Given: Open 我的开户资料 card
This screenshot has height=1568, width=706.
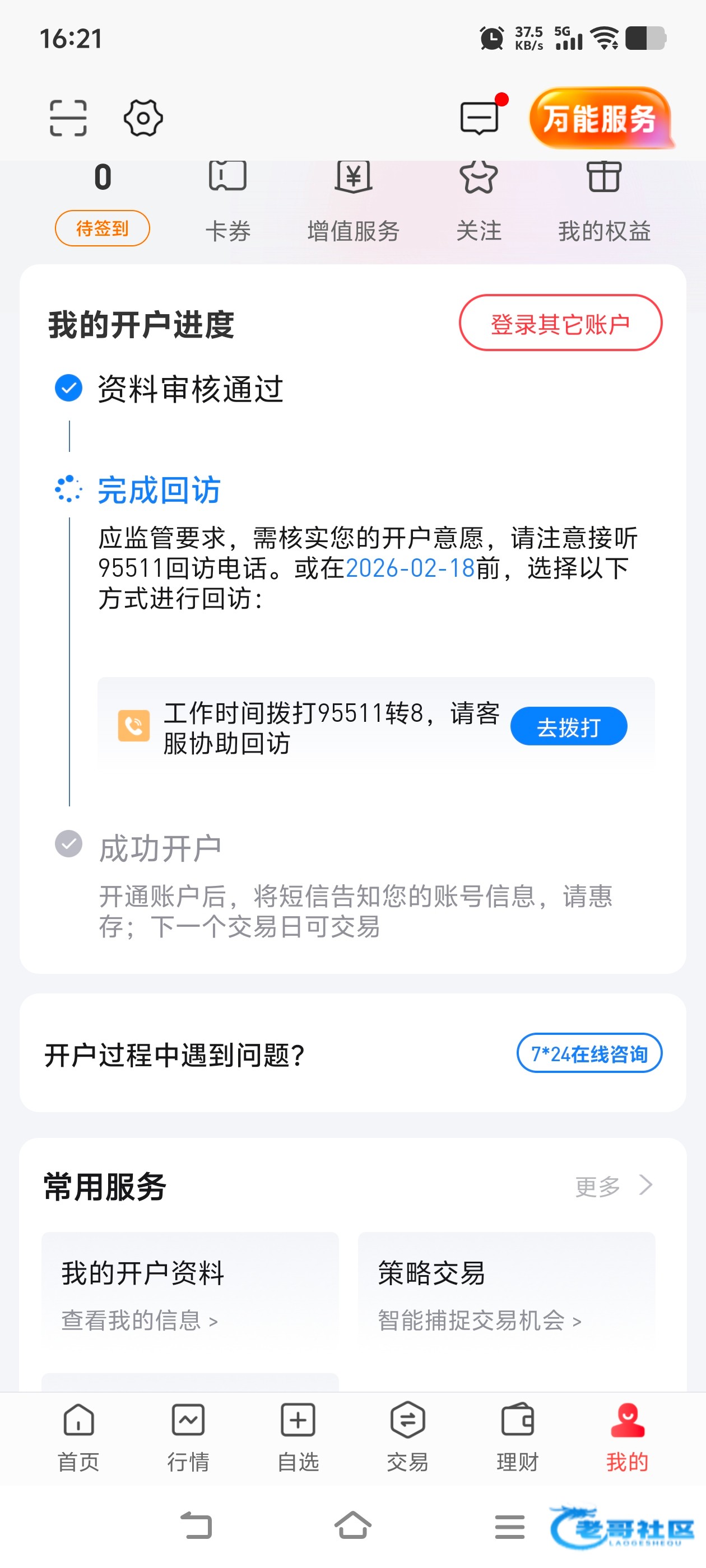Looking at the screenshot, I should tap(189, 1288).
